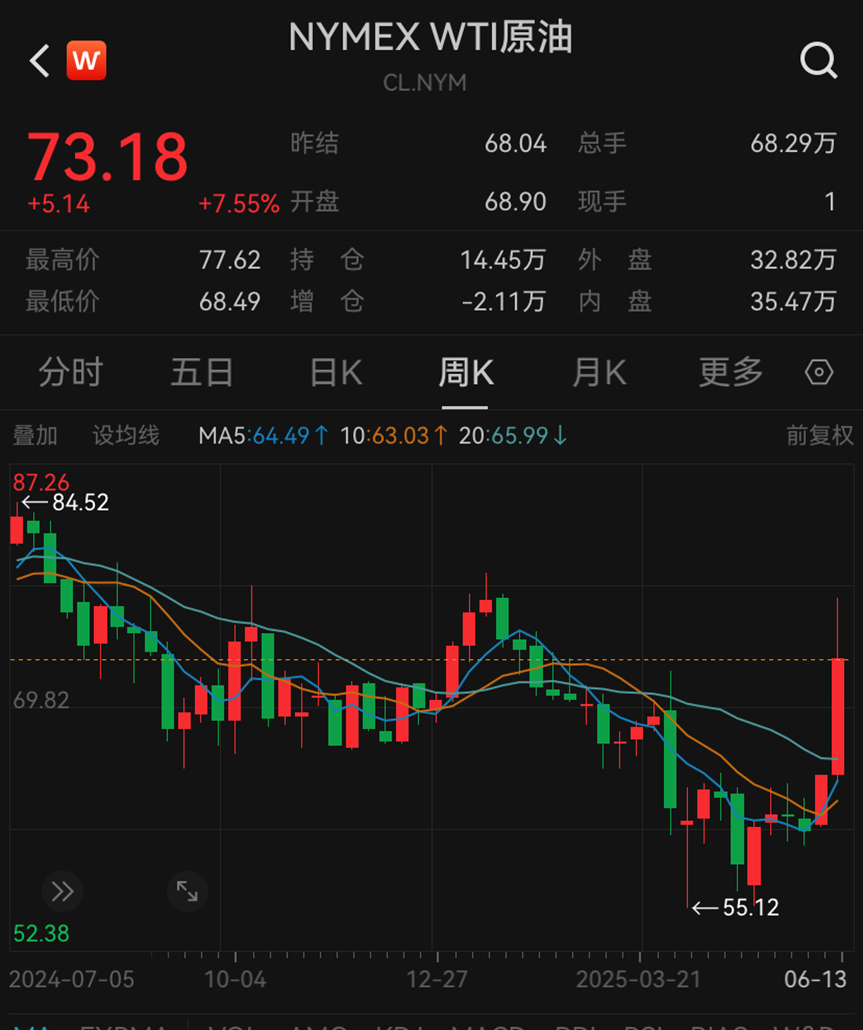Select the 日K chart tab

(335, 373)
